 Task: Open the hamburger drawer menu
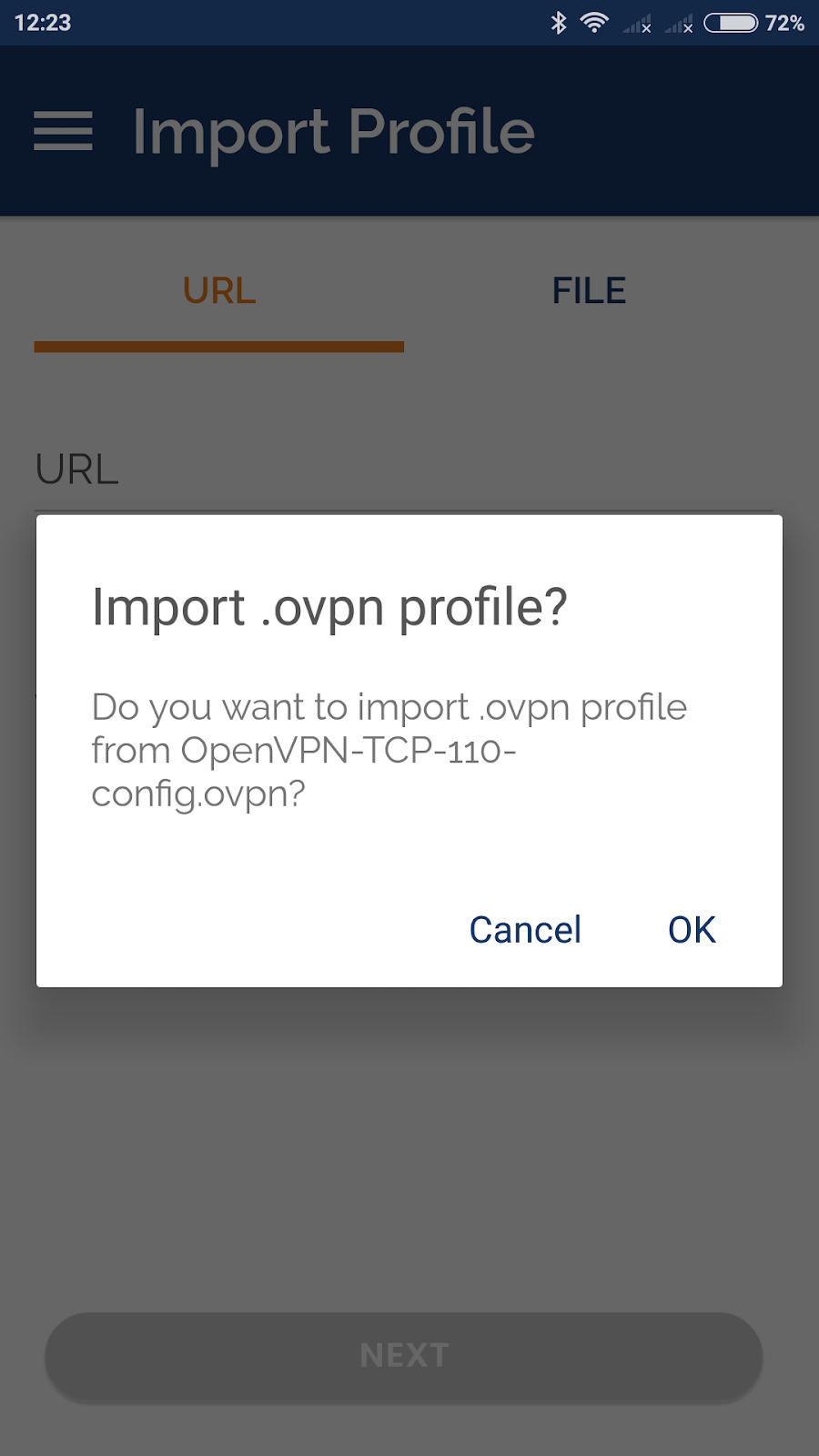[63, 131]
